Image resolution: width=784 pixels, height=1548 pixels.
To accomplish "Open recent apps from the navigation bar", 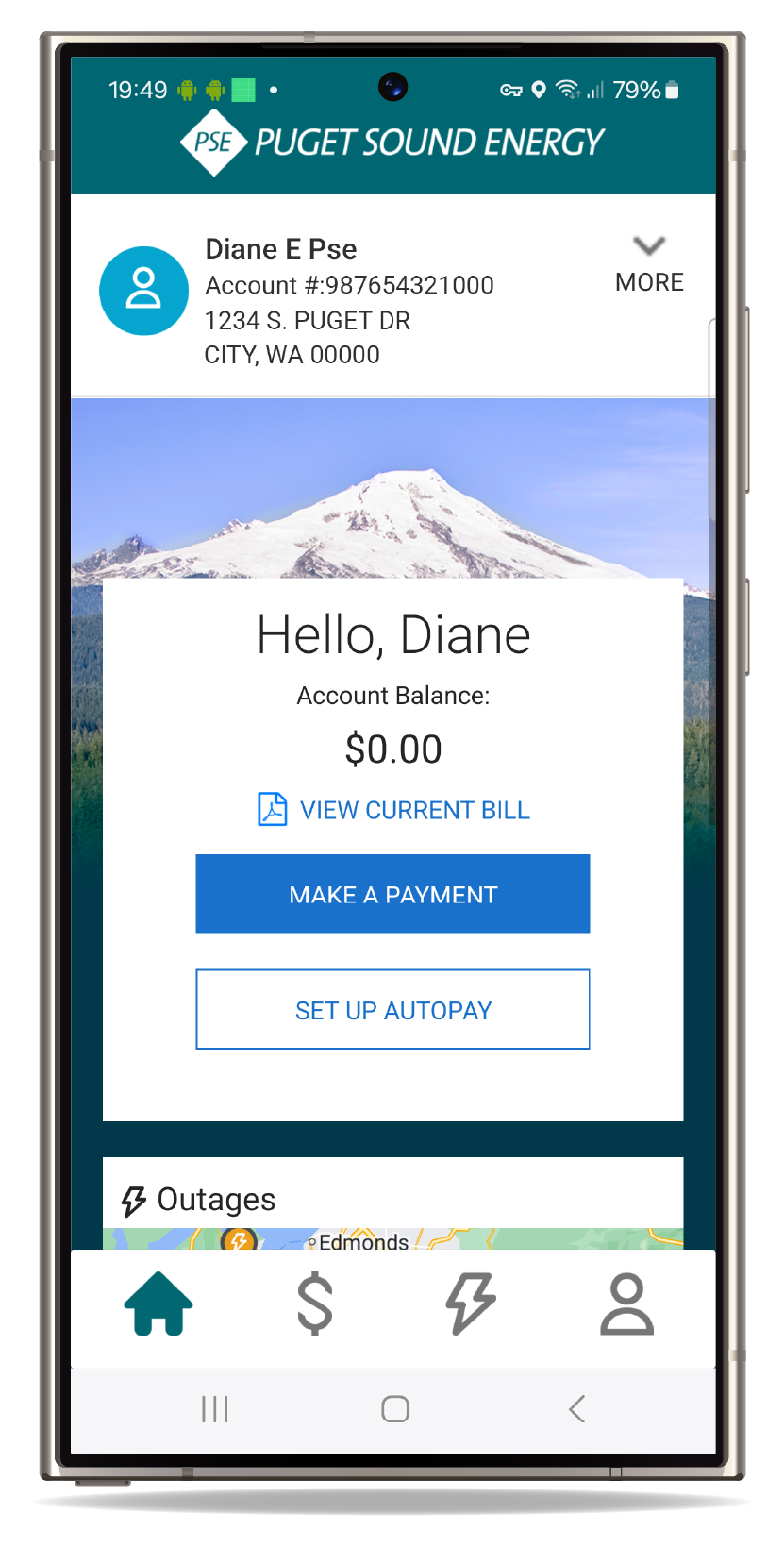I will click(x=215, y=1409).
